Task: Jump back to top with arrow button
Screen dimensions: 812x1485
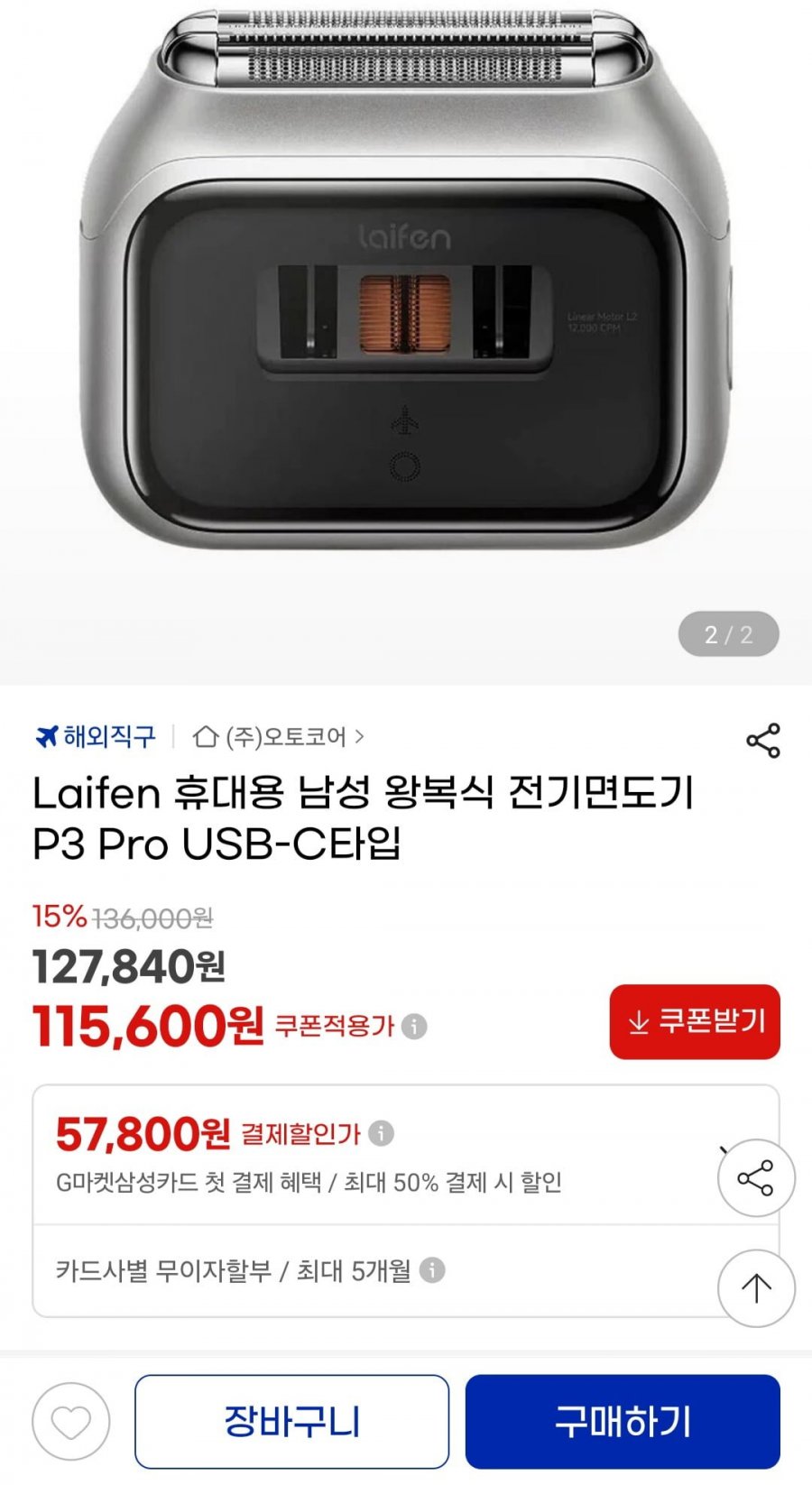Action: pos(756,1287)
